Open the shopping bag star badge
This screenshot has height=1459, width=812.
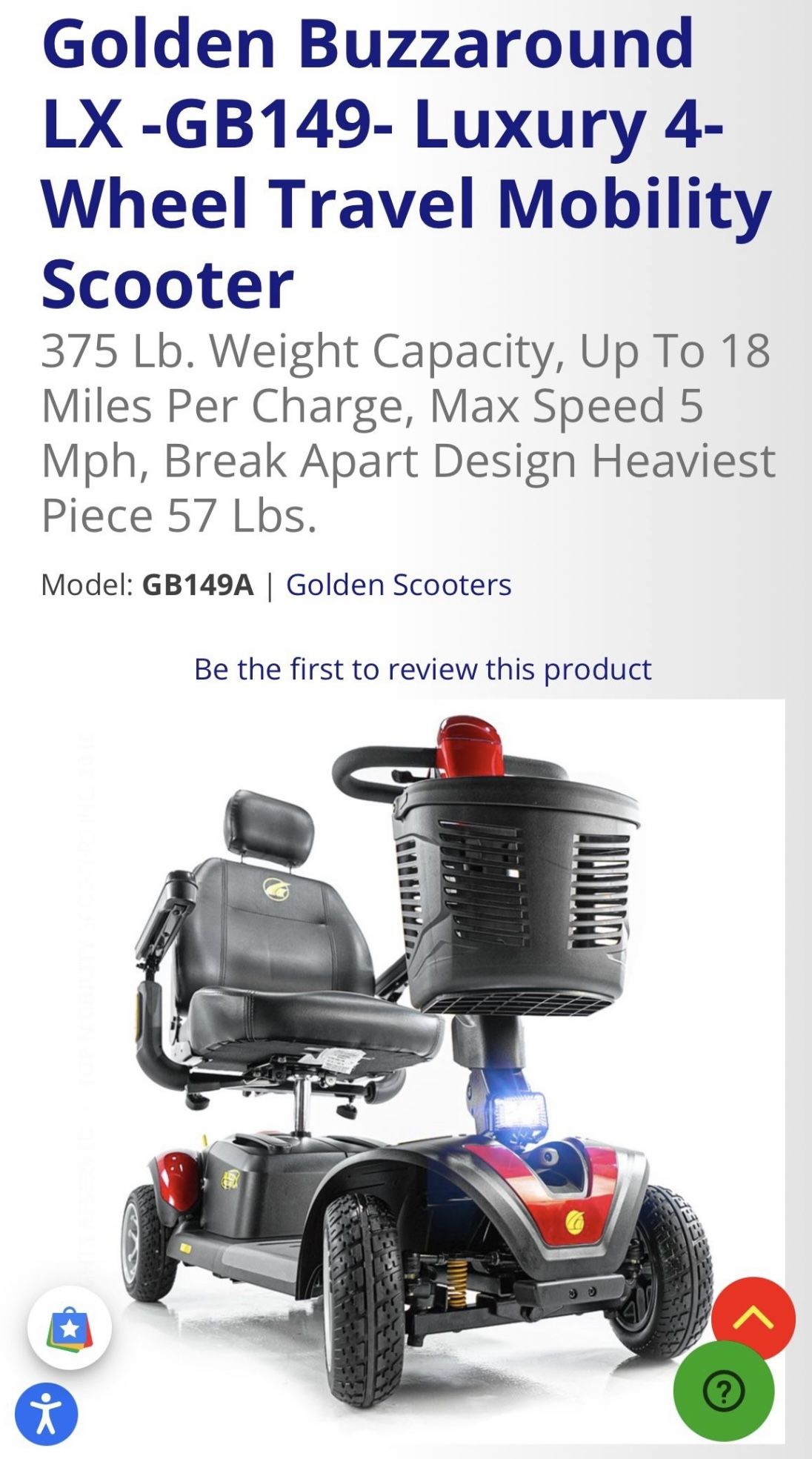(x=70, y=1328)
